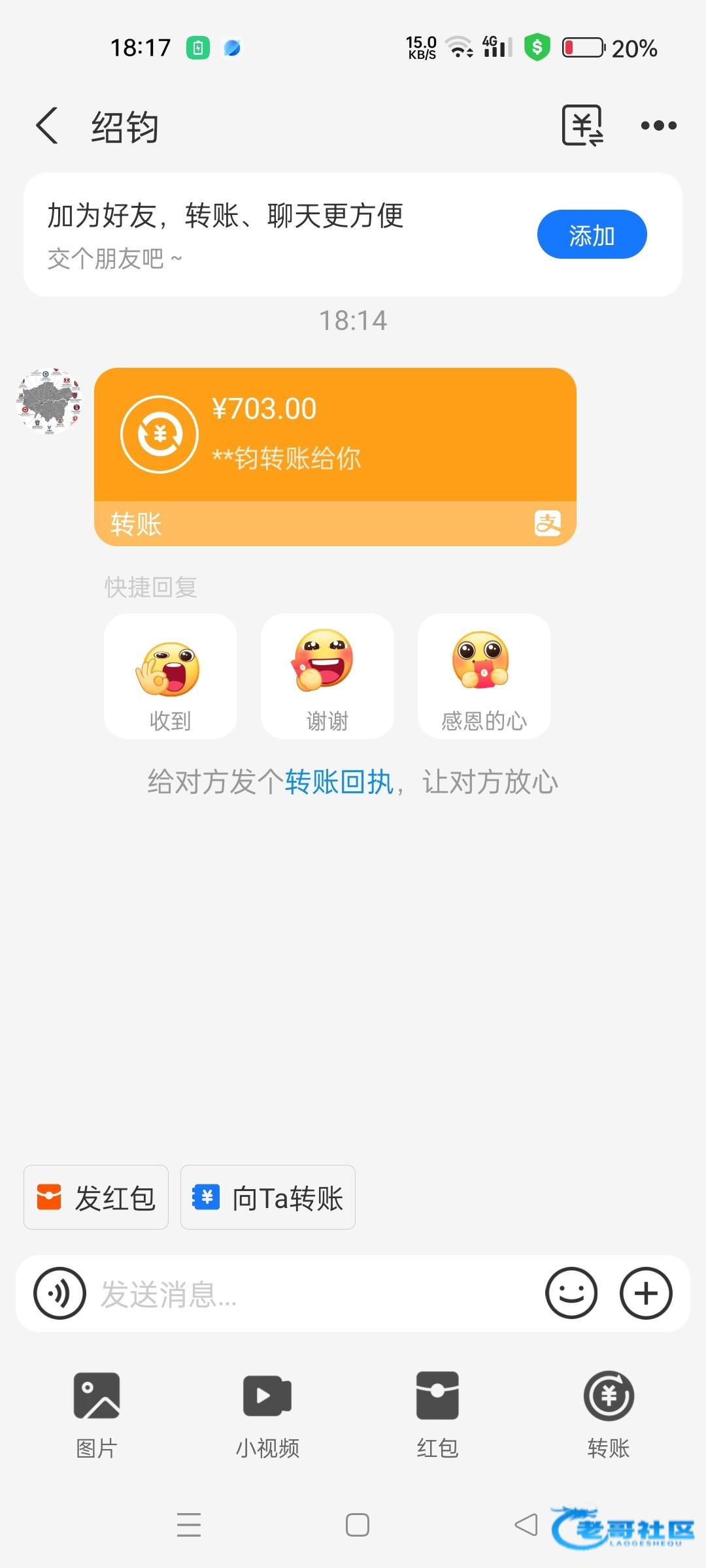Image resolution: width=706 pixels, height=1568 pixels.
Task: Tap the 发红包 chip
Action: 96,1198
